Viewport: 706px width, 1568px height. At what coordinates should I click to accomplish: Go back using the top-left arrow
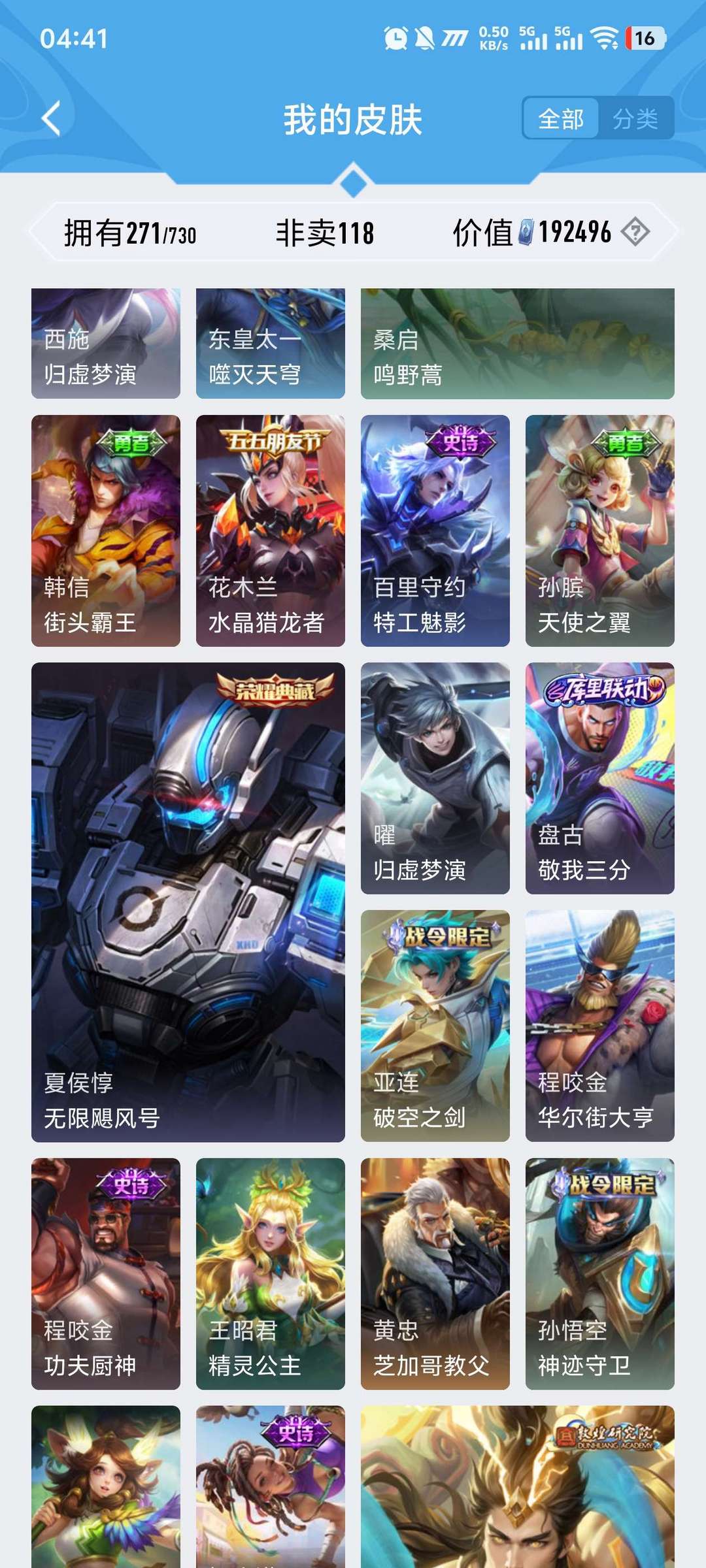51,119
